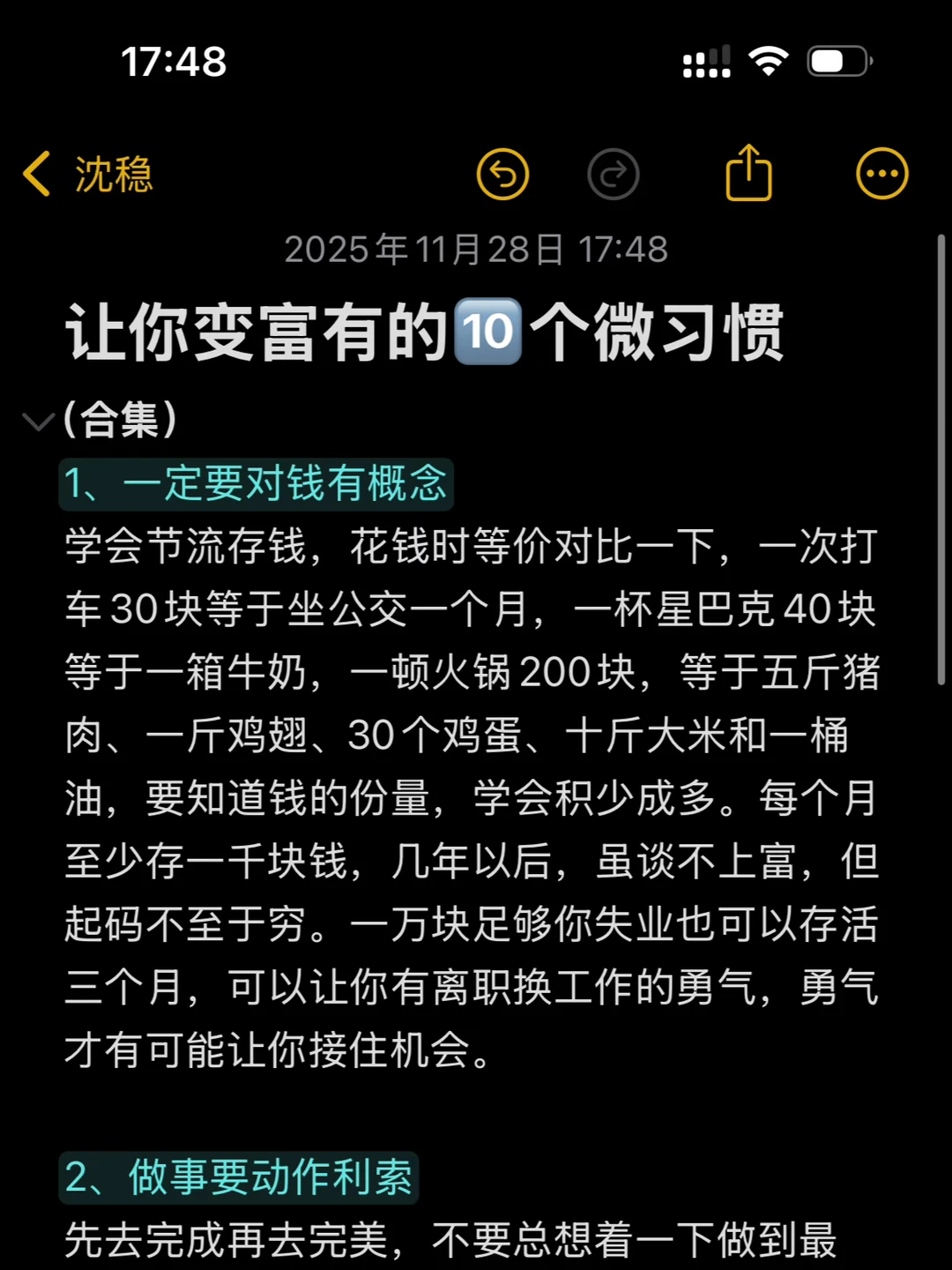
Task: Open the Share sheet icon
Action: click(749, 174)
